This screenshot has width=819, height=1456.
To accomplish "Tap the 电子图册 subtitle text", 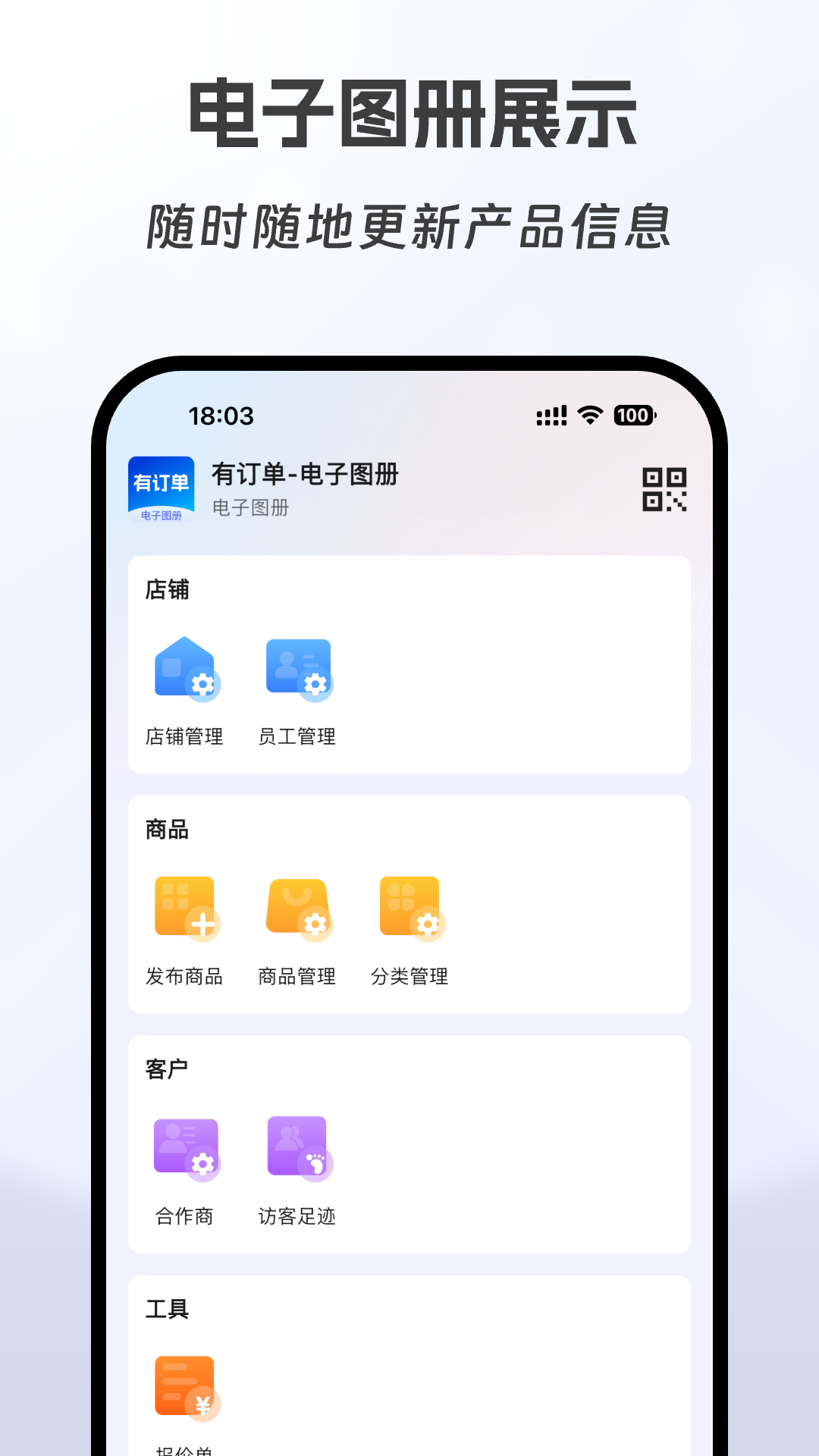I will point(251,509).
